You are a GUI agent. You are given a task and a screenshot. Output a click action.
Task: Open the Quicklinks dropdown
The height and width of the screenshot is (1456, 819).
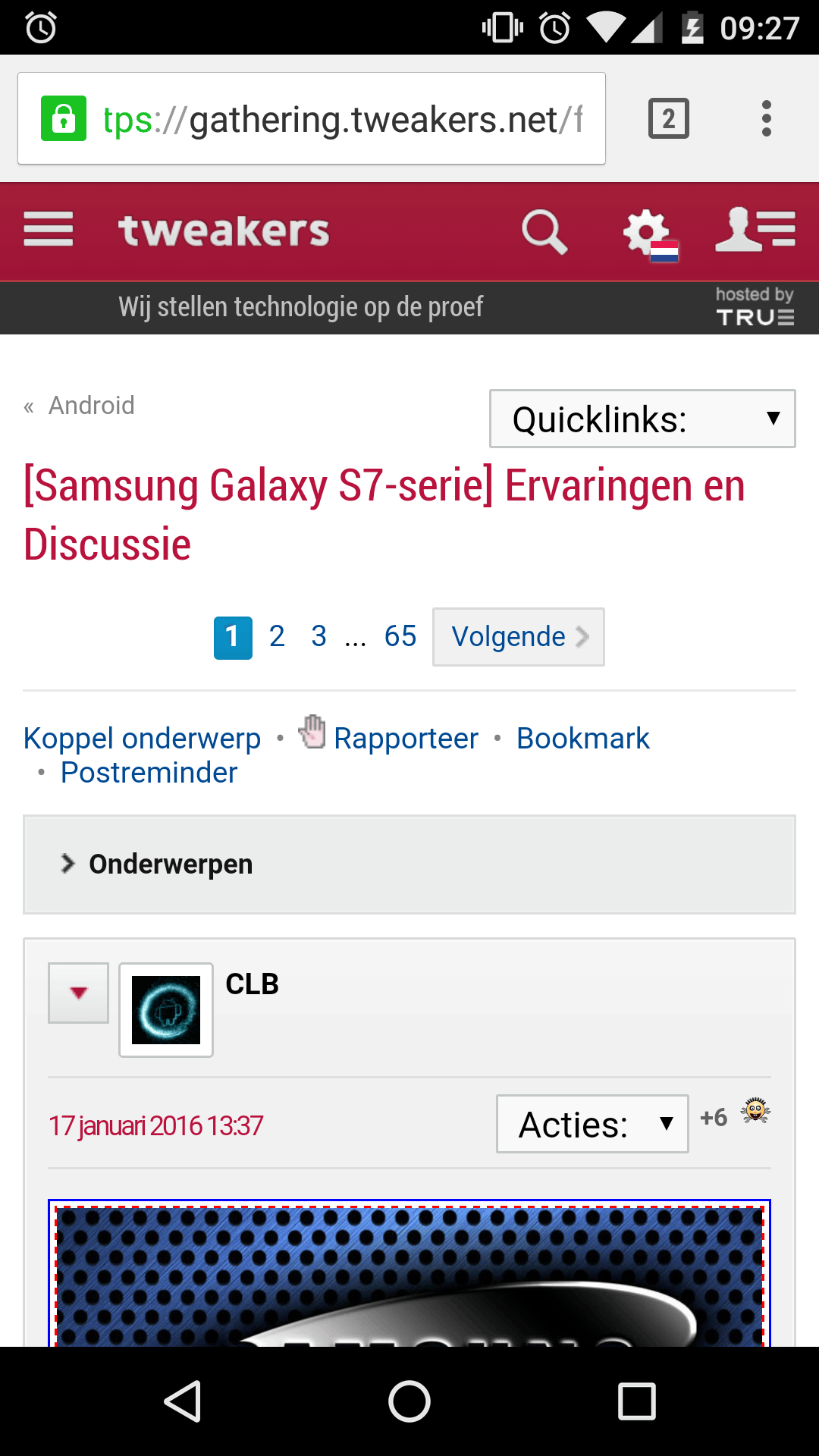point(642,419)
